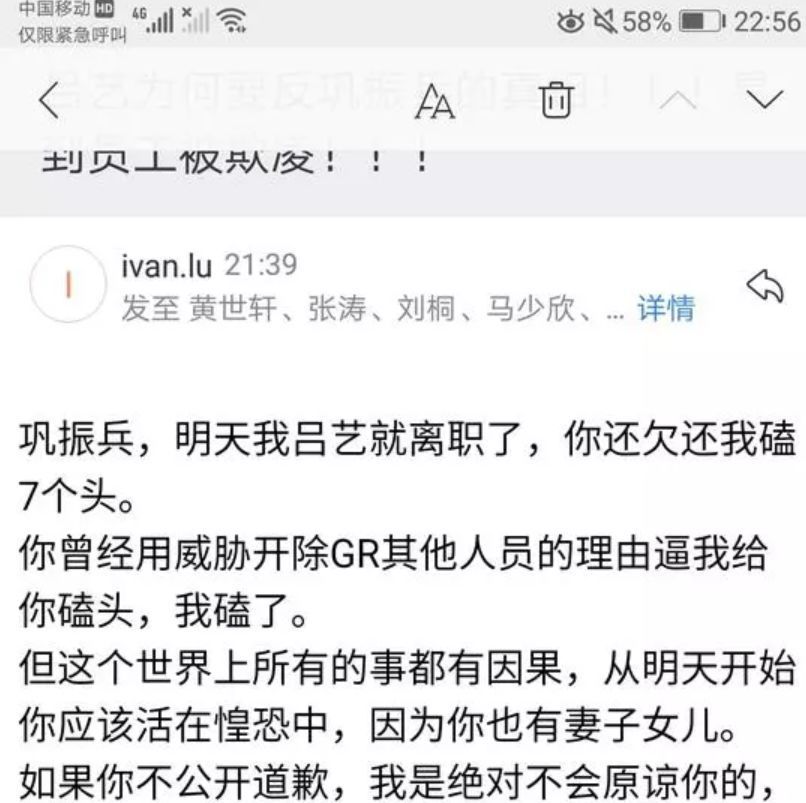Delete this email with the trash icon
Screen dimensions: 806x803
coord(555,101)
